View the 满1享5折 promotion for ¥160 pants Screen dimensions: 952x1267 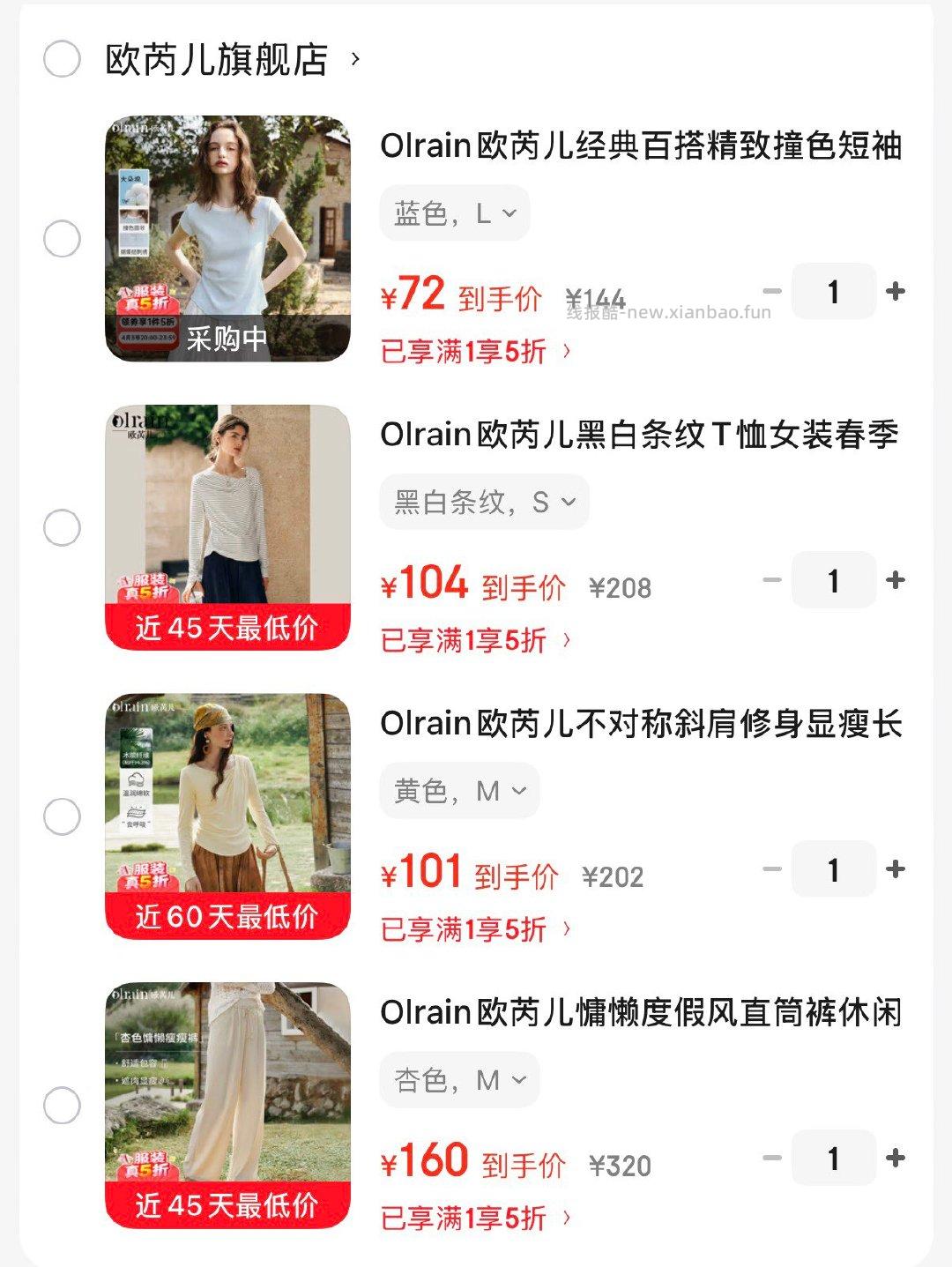[476, 1219]
